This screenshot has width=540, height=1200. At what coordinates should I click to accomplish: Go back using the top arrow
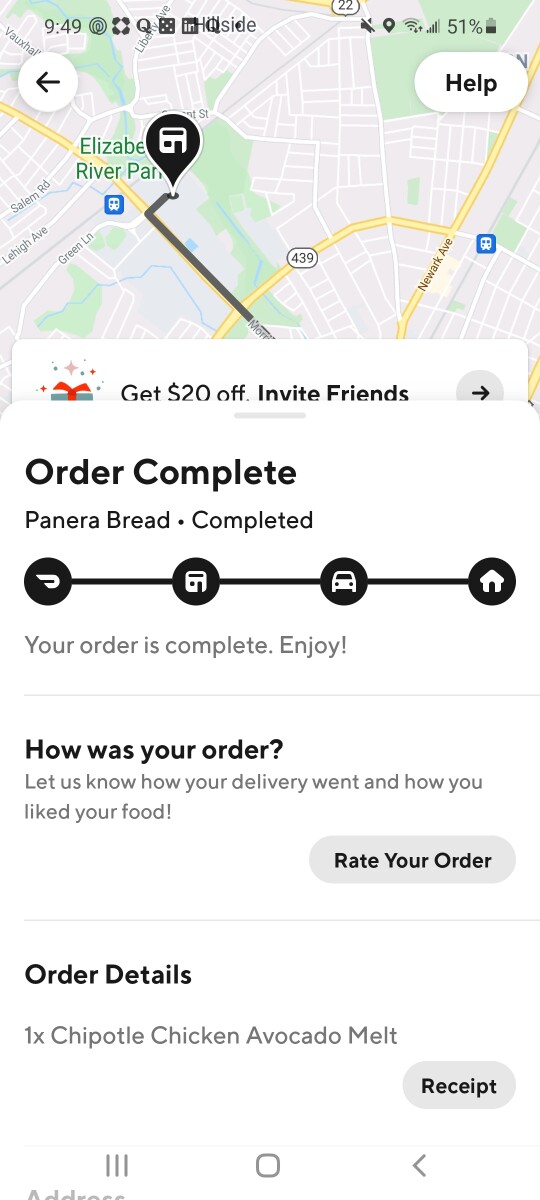click(x=48, y=83)
